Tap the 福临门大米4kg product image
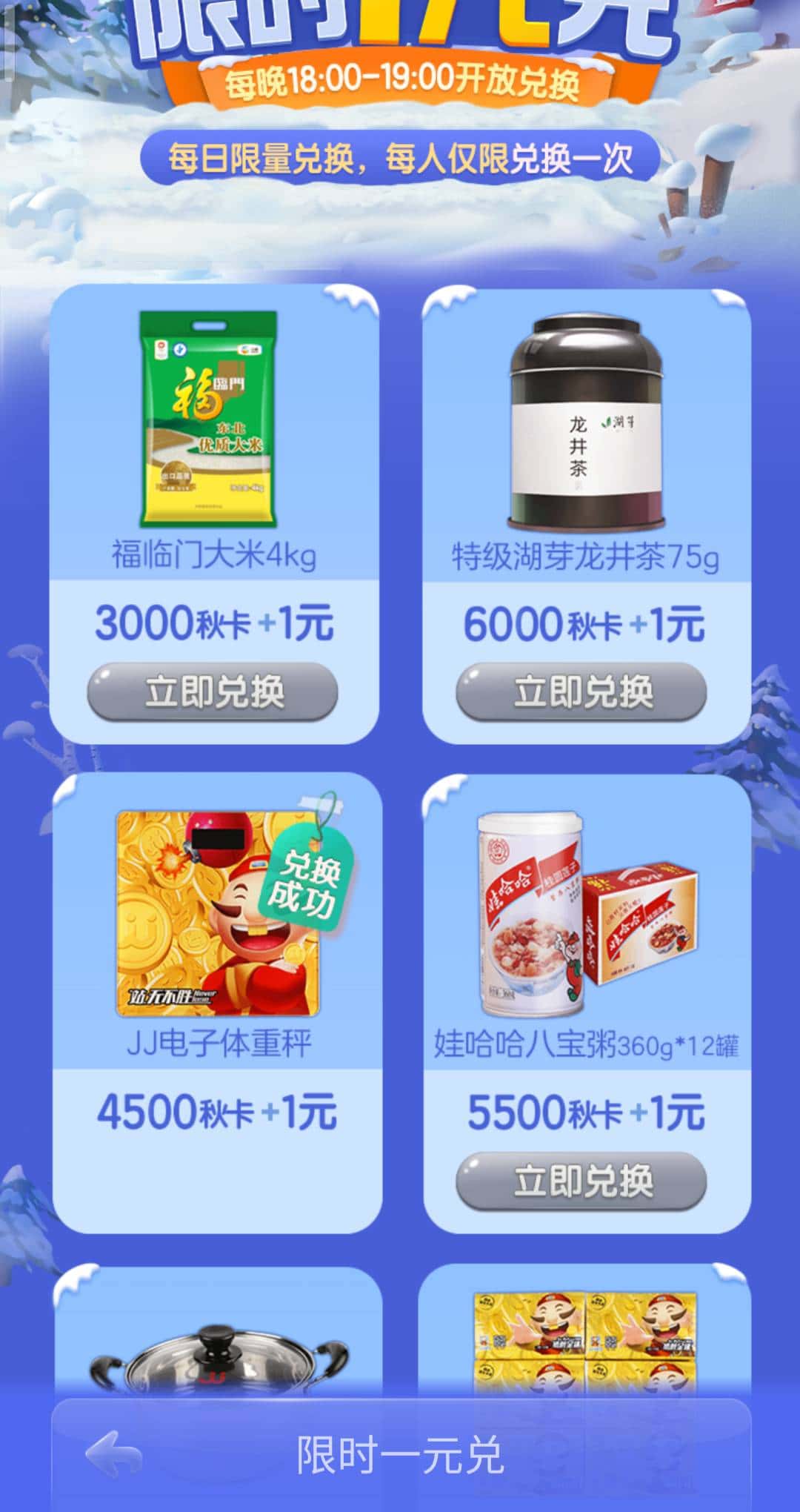Image resolution: width=800 pixels, height=1512 pixels. coord(210,419)
